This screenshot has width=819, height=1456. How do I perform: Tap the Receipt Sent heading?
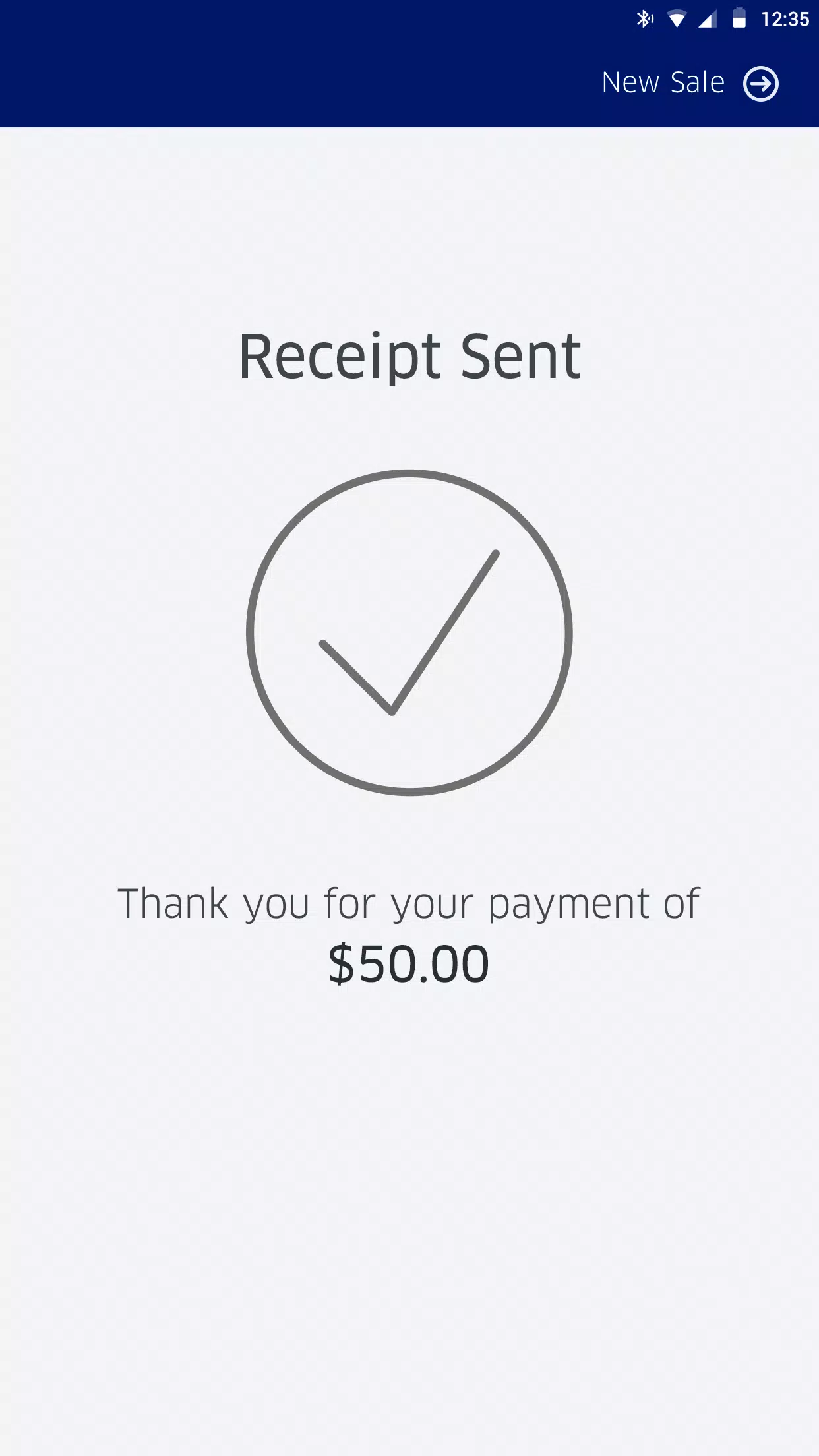(x=409, y=356)
